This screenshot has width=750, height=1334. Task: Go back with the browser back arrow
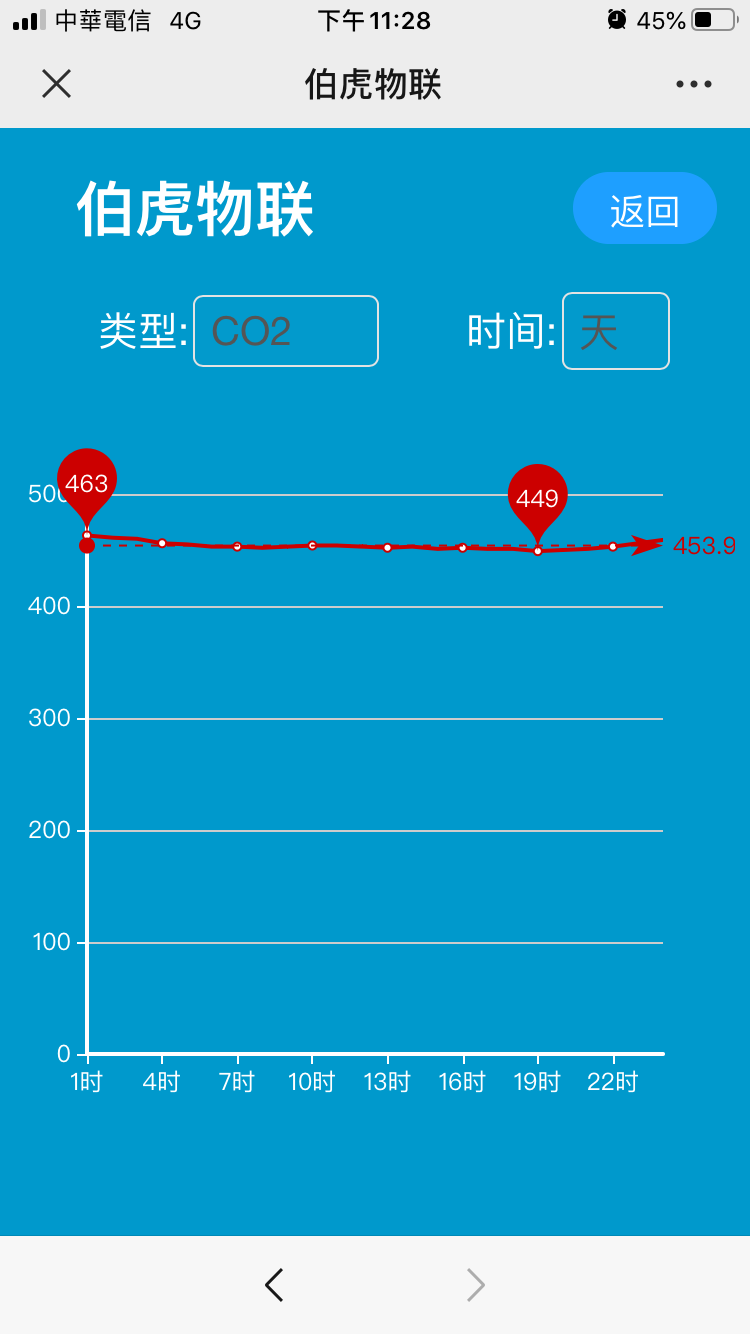[274, 1285]
